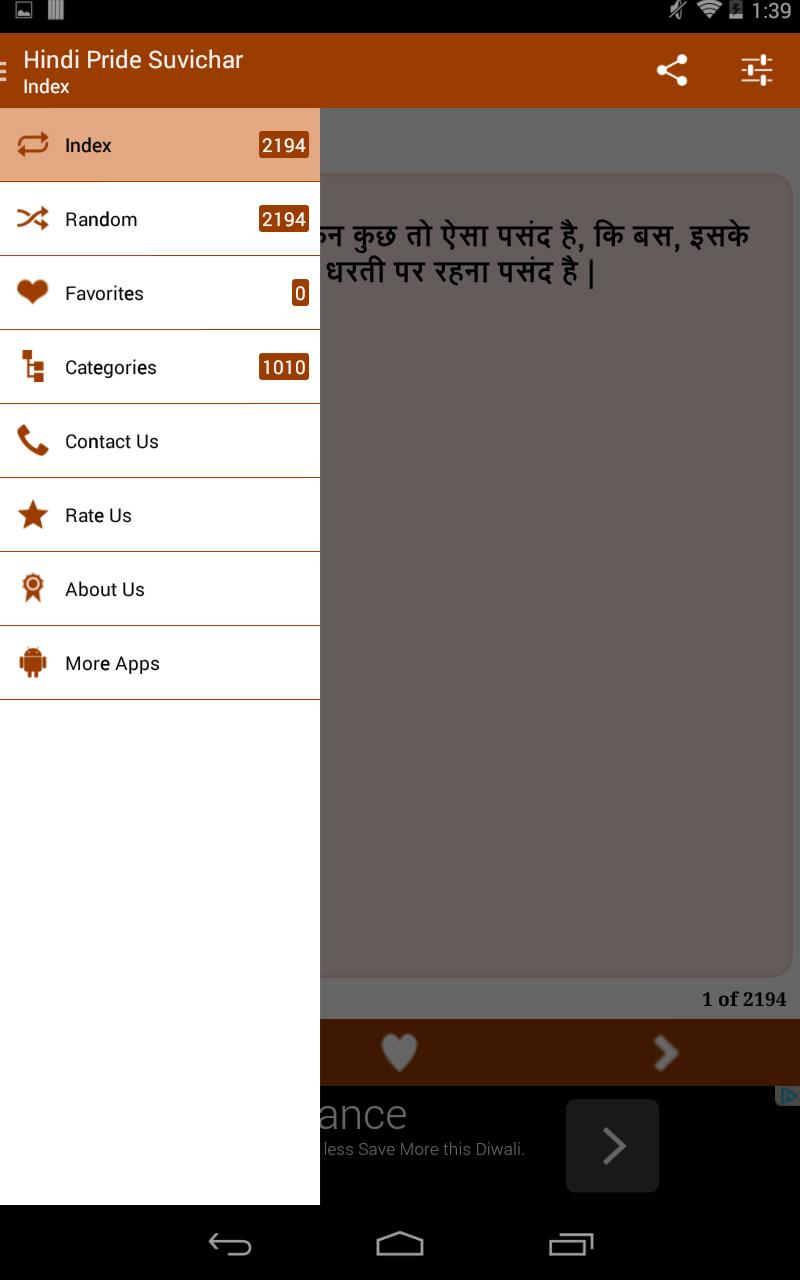The height and width of the screenshot is (1280, 800).
Task: Browse Categories in the drawer
Action: [160, 367]
